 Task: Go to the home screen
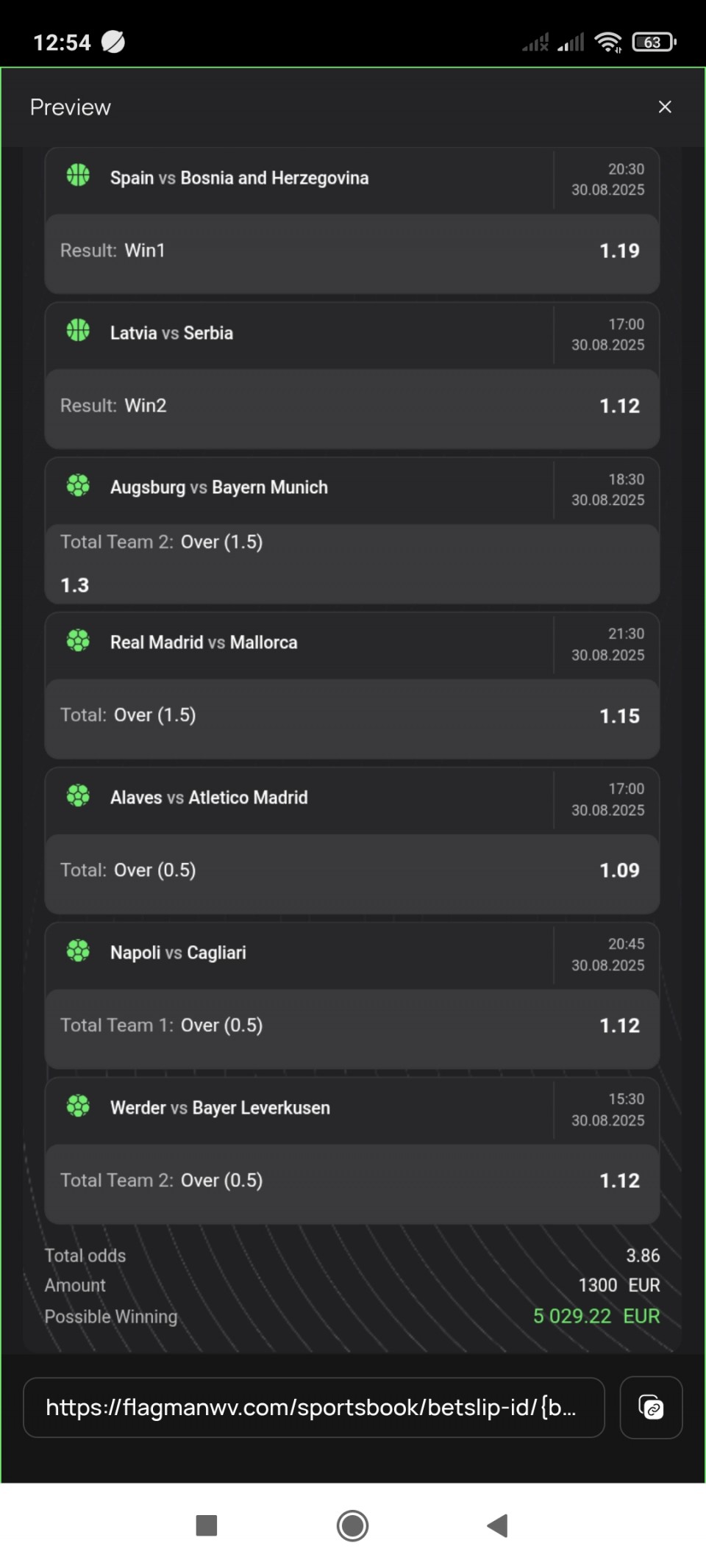click(x=352, y=1525)
